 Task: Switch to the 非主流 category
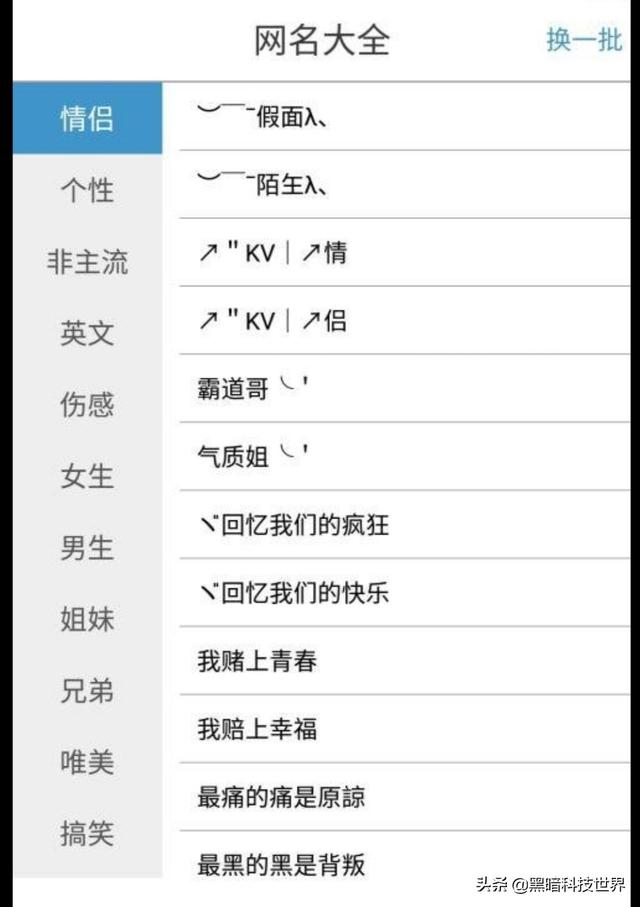click(87, 262)
